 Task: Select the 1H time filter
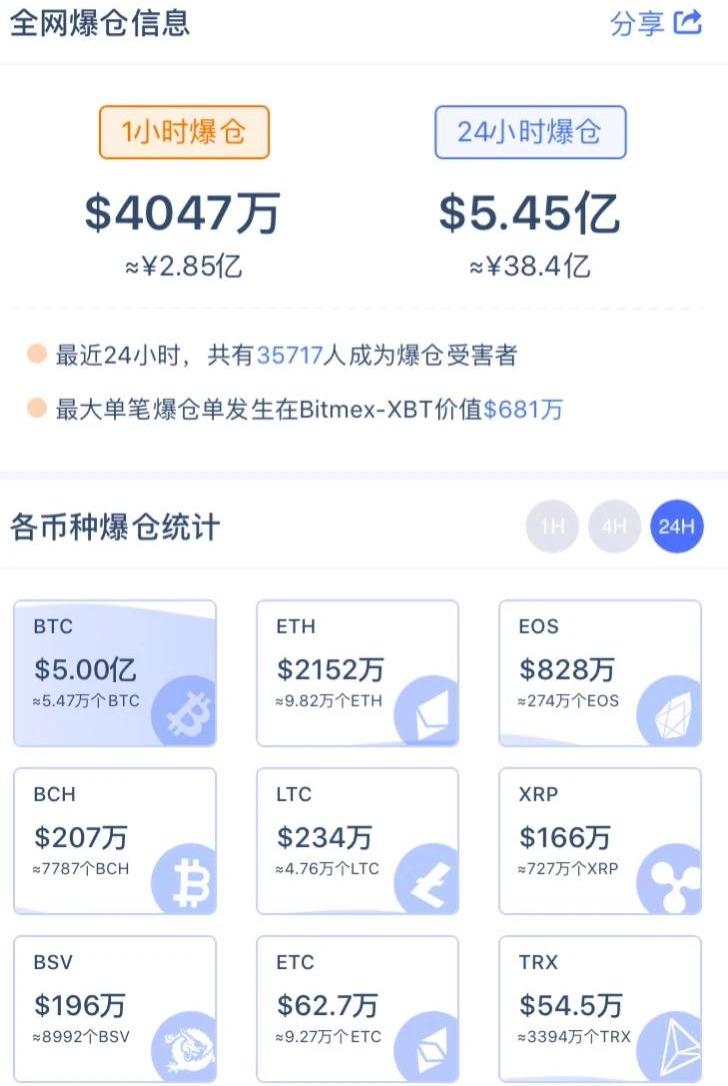(x=552, y=526)
